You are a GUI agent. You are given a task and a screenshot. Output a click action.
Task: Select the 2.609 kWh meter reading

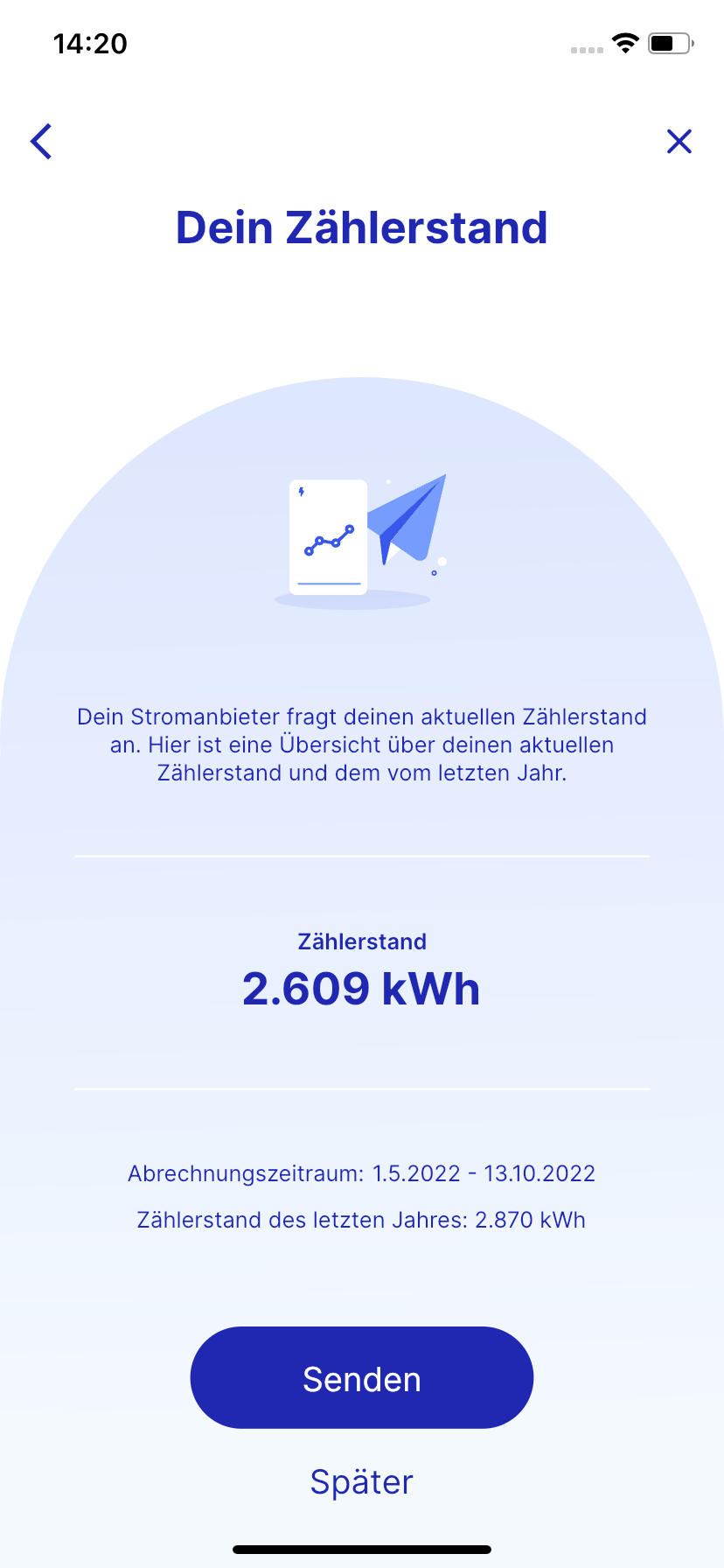click(x=361, y=988)
